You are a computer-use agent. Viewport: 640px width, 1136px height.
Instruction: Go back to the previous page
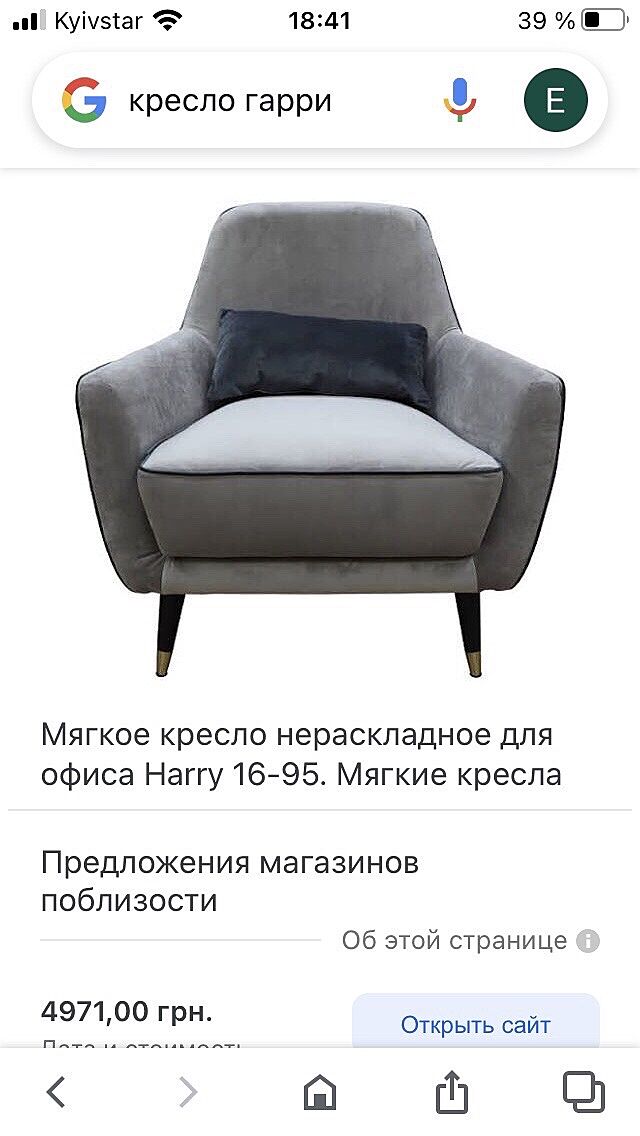click(x=57, y=1092)
